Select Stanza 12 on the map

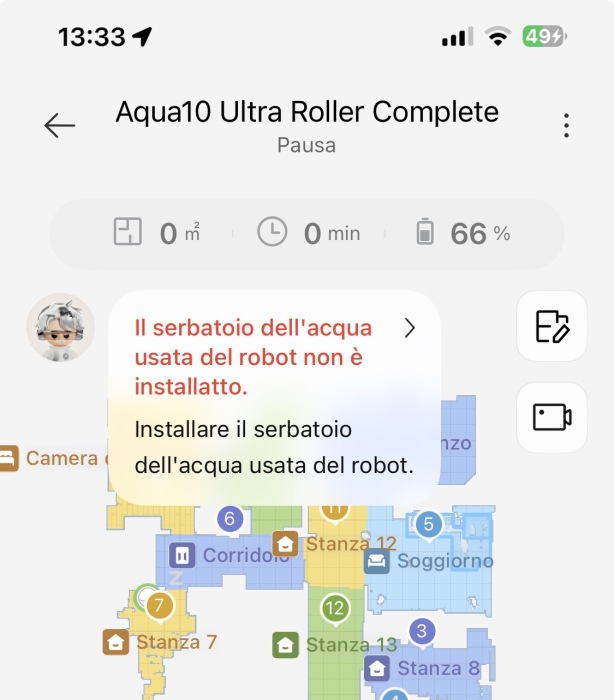(x=350, y=544)
